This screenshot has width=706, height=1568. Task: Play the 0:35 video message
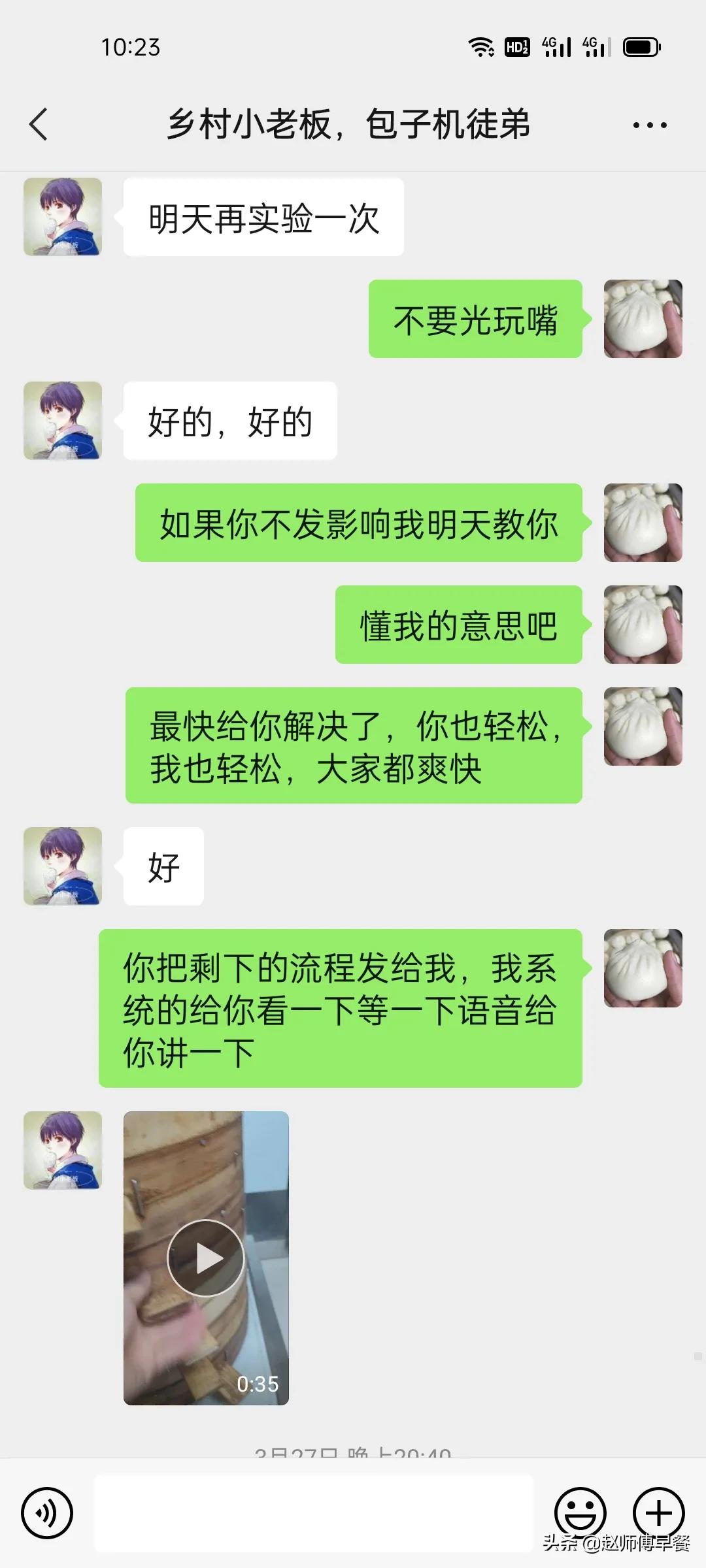tap(206, 1258)
